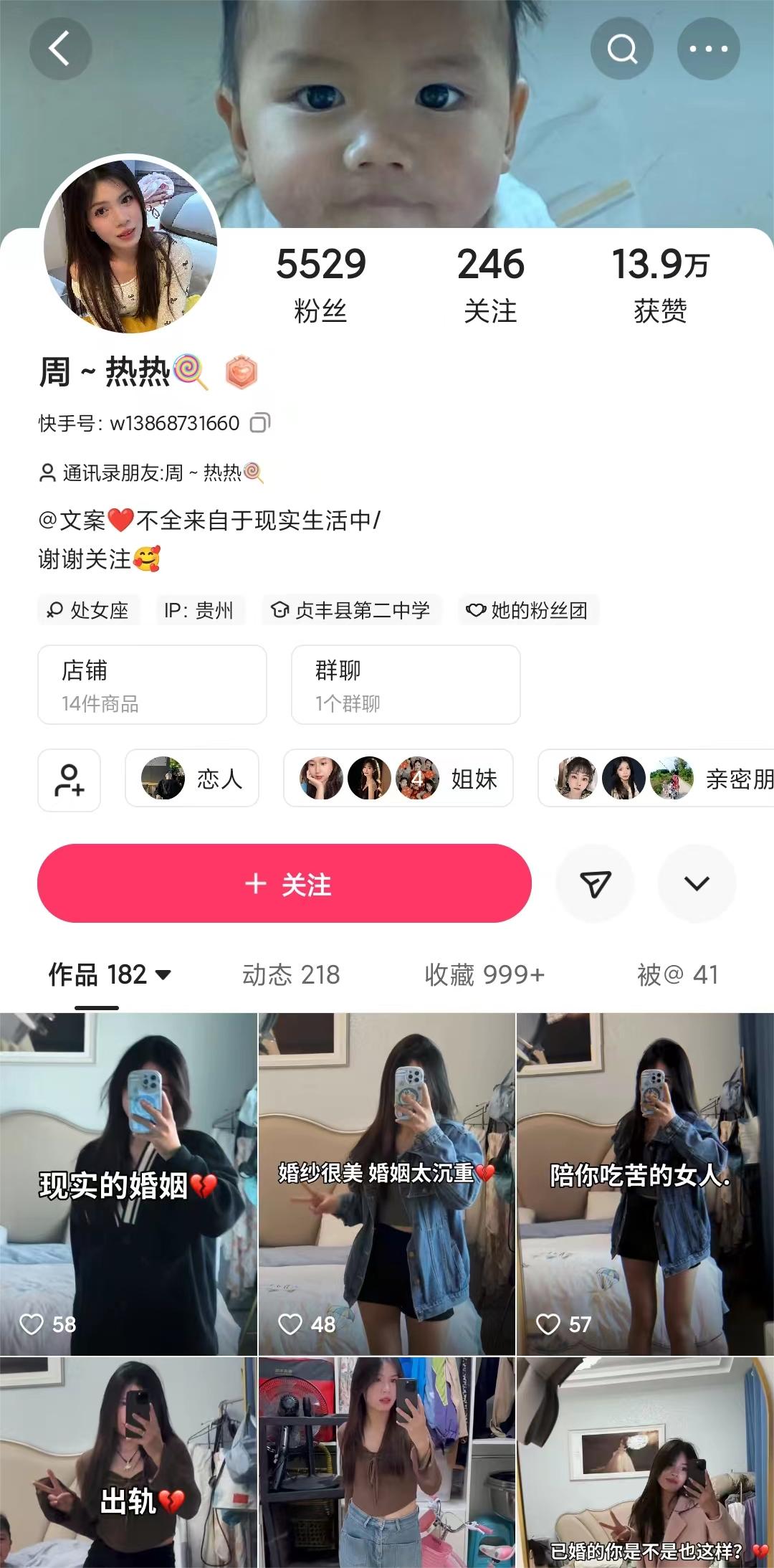This screenshot has width=774, height=1568.
Task: Go back using the top-left arrow
Action: pyautogui.click(x=60, y=49)
